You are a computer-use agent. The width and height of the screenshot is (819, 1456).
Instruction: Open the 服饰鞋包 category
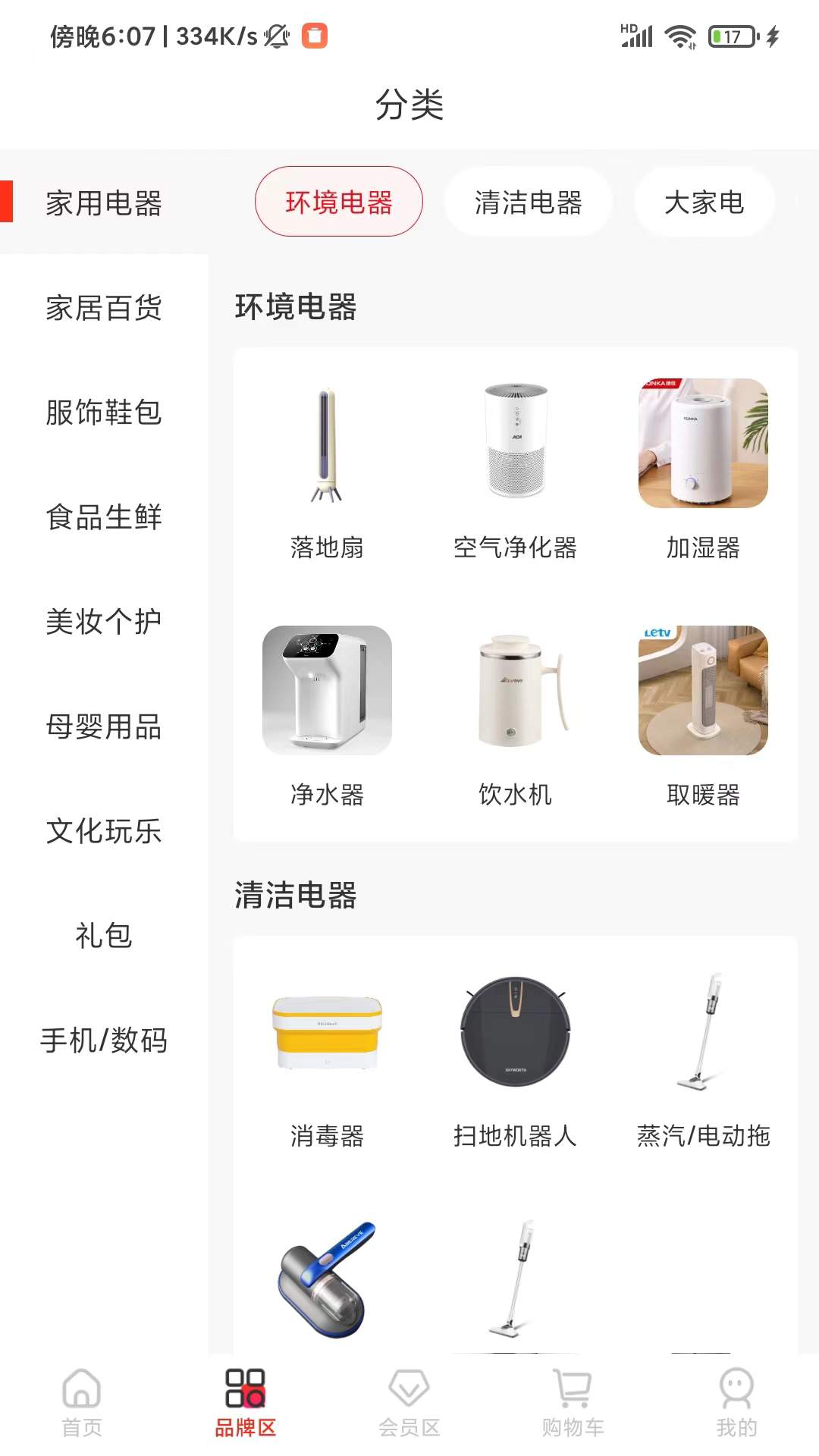pos(104,413)
